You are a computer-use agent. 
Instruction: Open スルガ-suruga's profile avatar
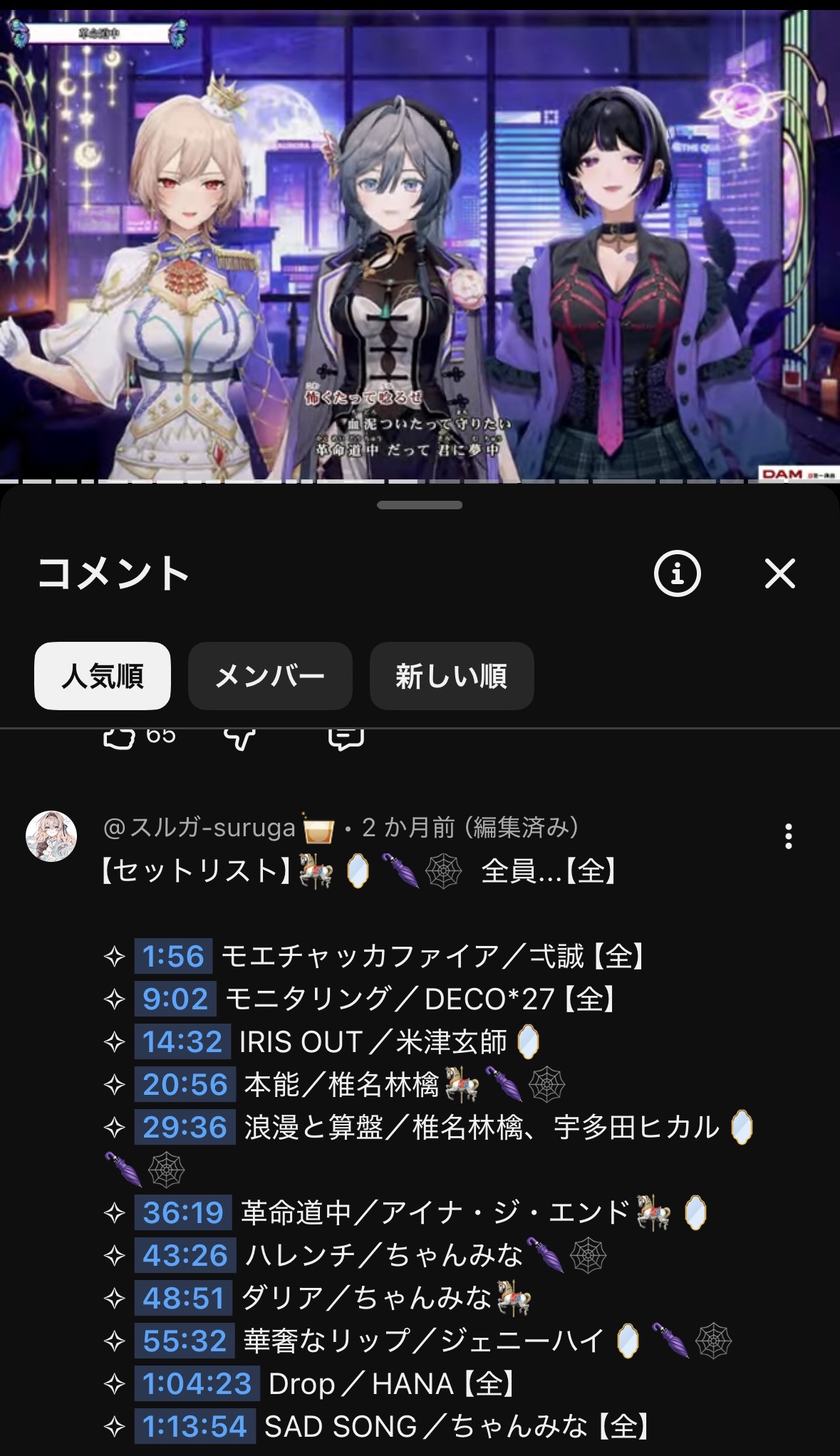[51, 836]
